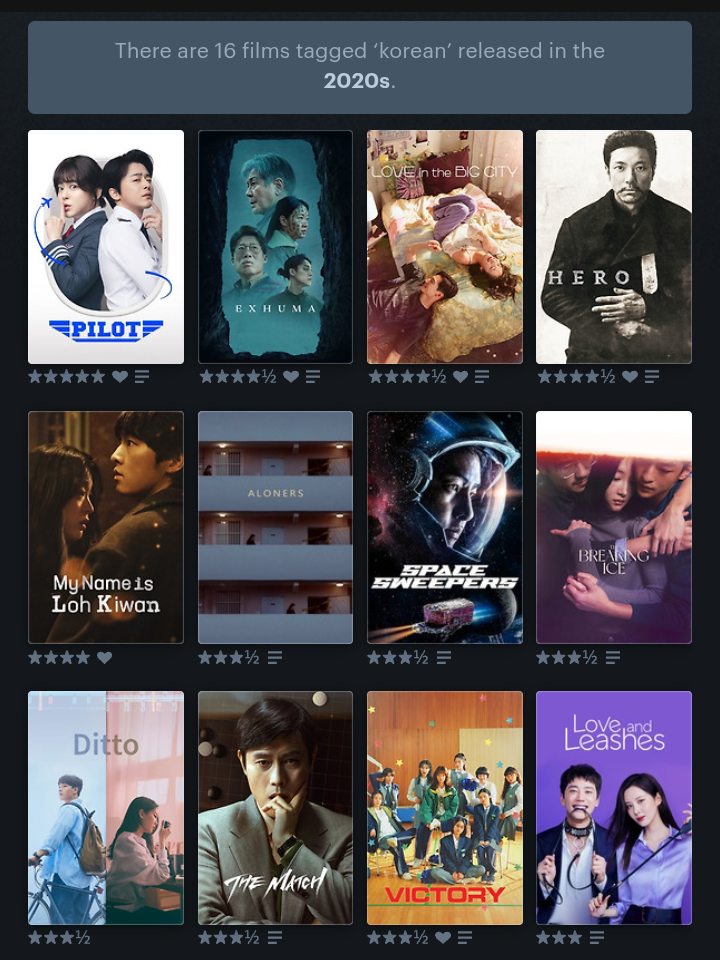Open the Hero film poster
Image resolution: width=720 pixels, height=960 pixels.
[614, 247]
